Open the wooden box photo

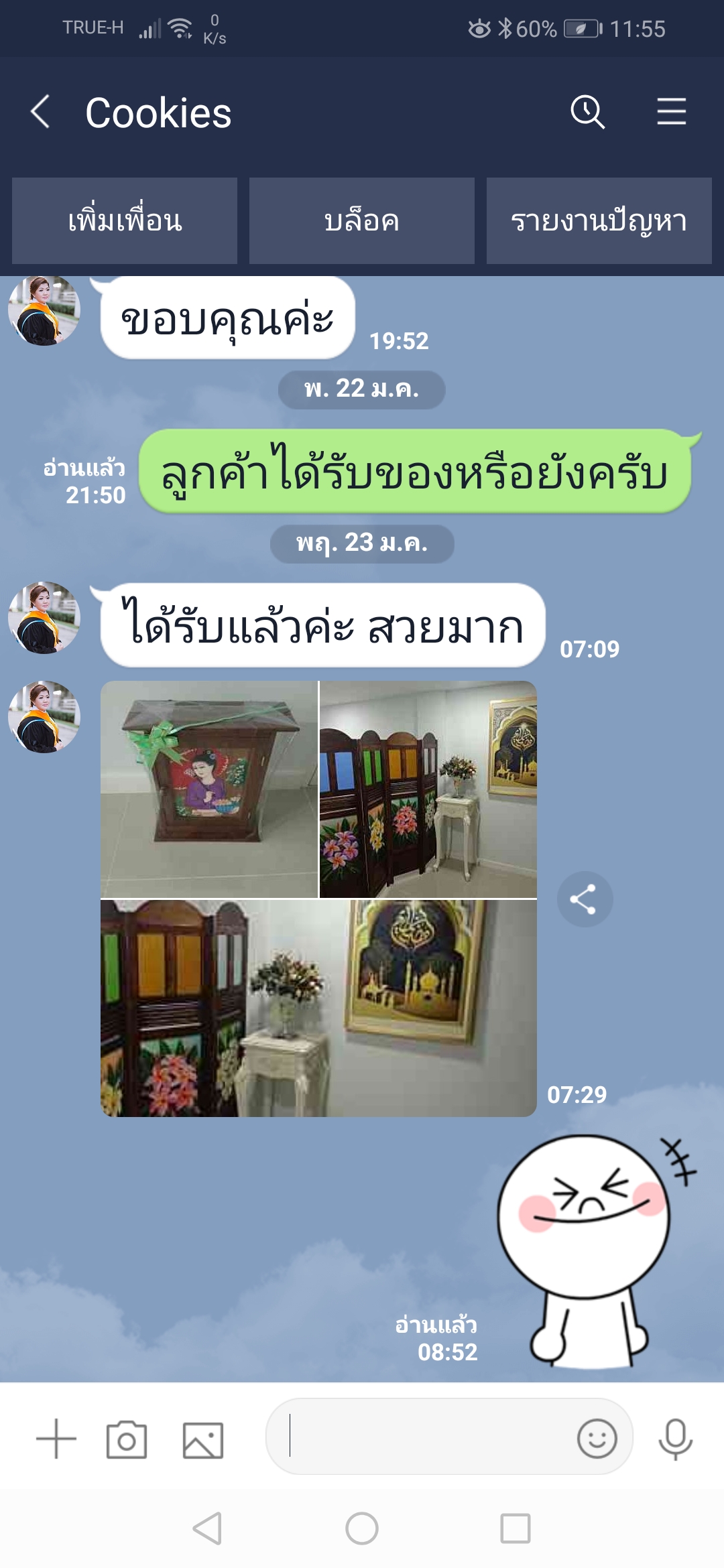tap(208, 789)
